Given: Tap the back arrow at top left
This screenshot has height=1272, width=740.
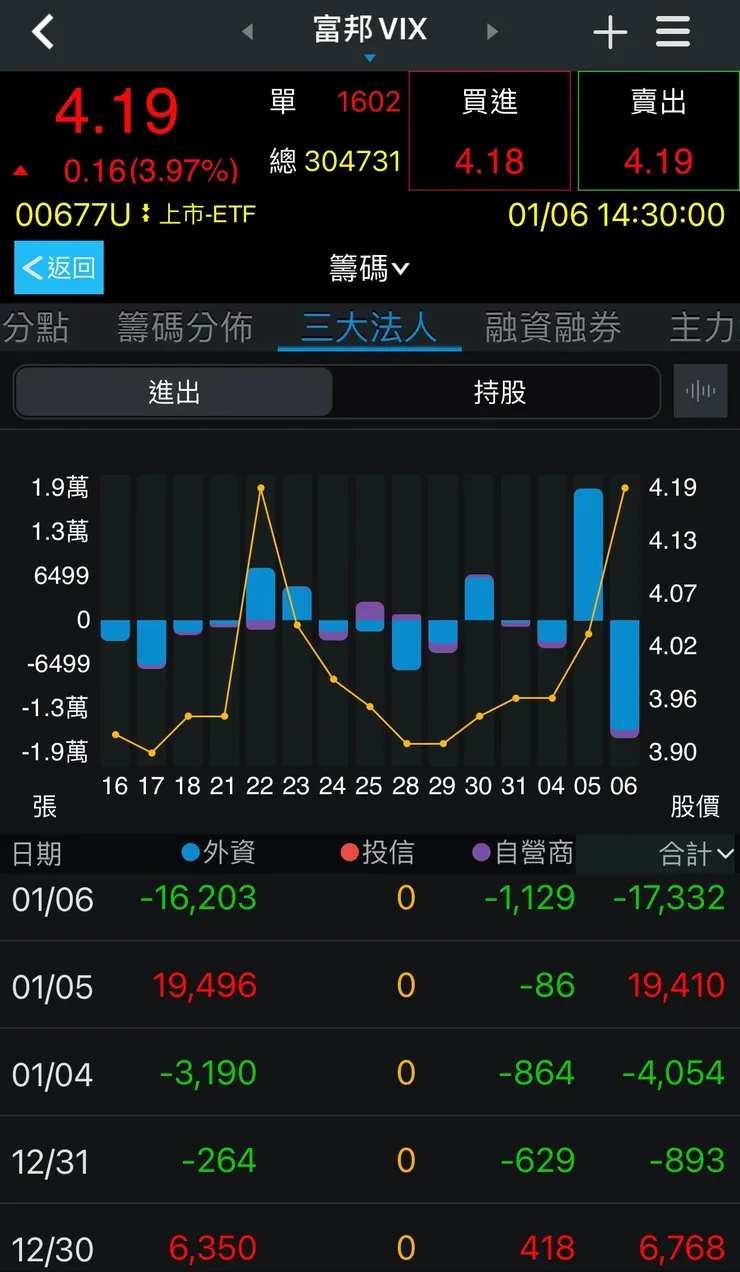Looking at the screenshot, I should click(x=42, y=32).
